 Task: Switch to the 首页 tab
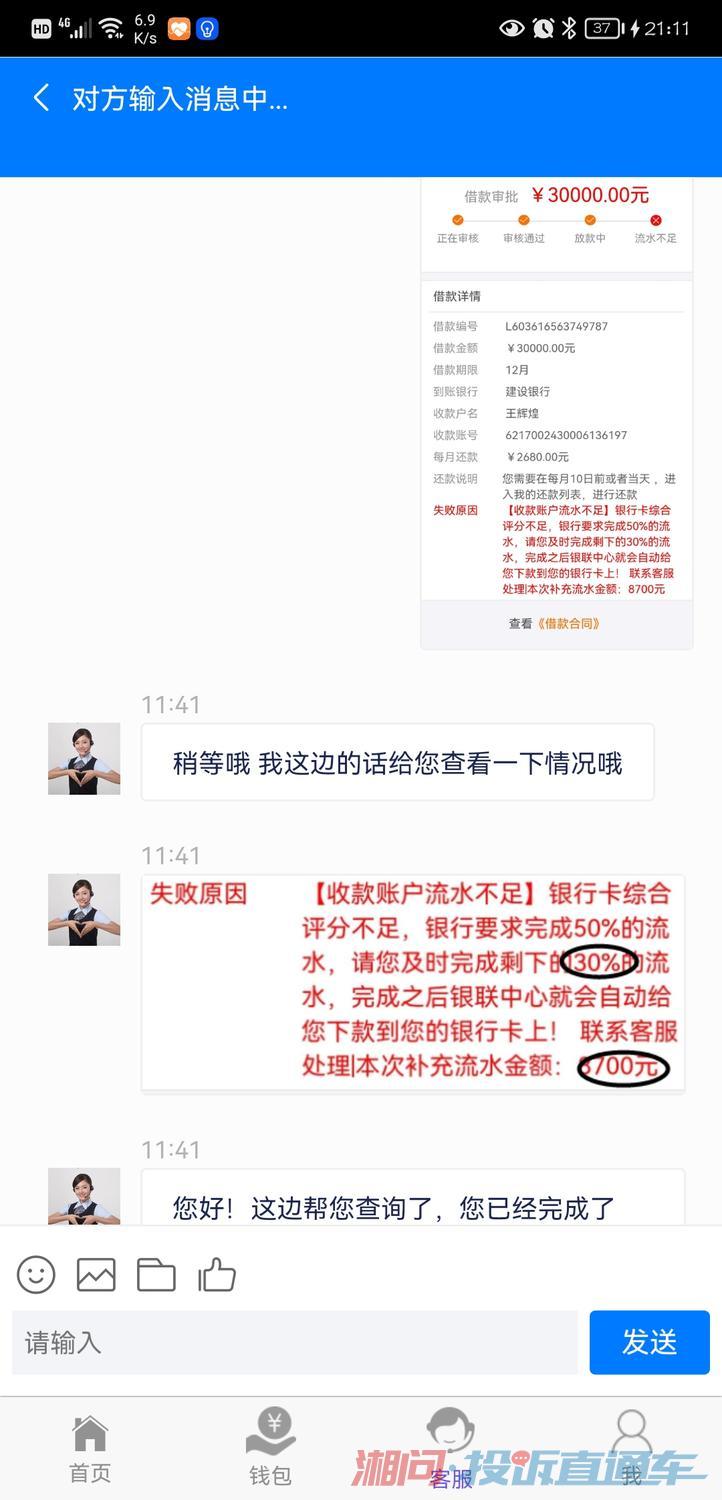click(x=90, y=1448)
